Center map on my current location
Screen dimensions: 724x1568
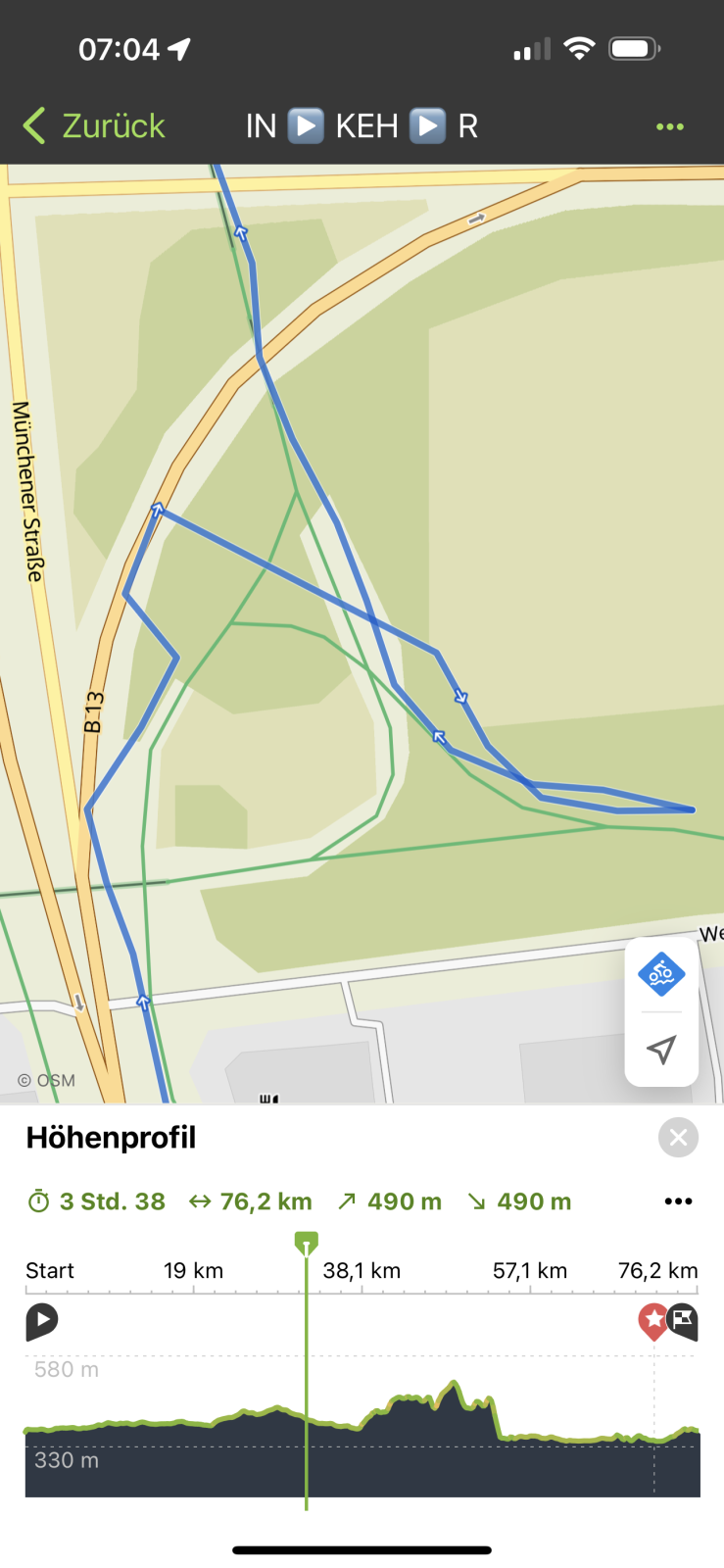tap(661, 1050)
